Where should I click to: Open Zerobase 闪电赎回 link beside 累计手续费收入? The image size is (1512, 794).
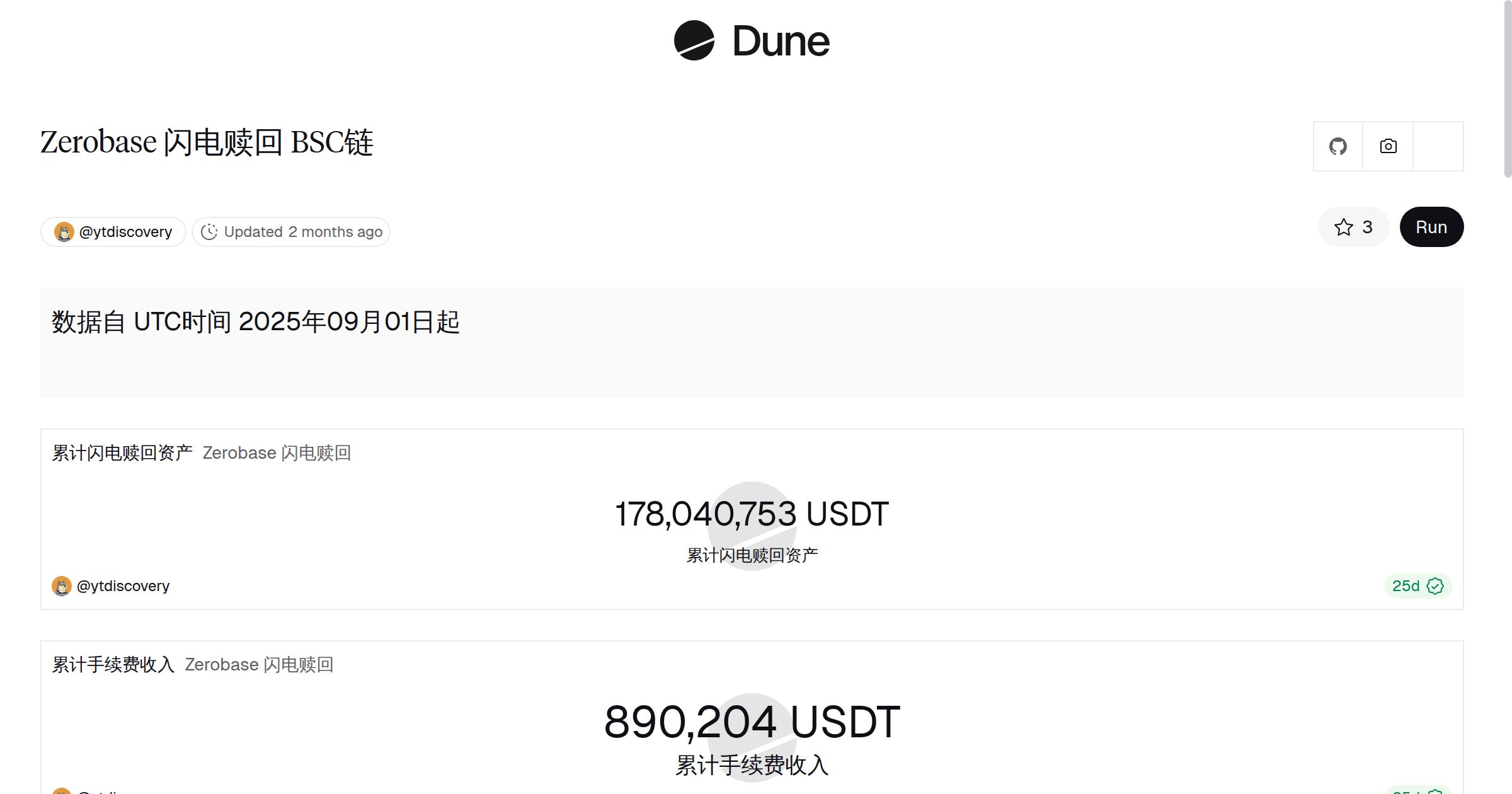(259, 665)
